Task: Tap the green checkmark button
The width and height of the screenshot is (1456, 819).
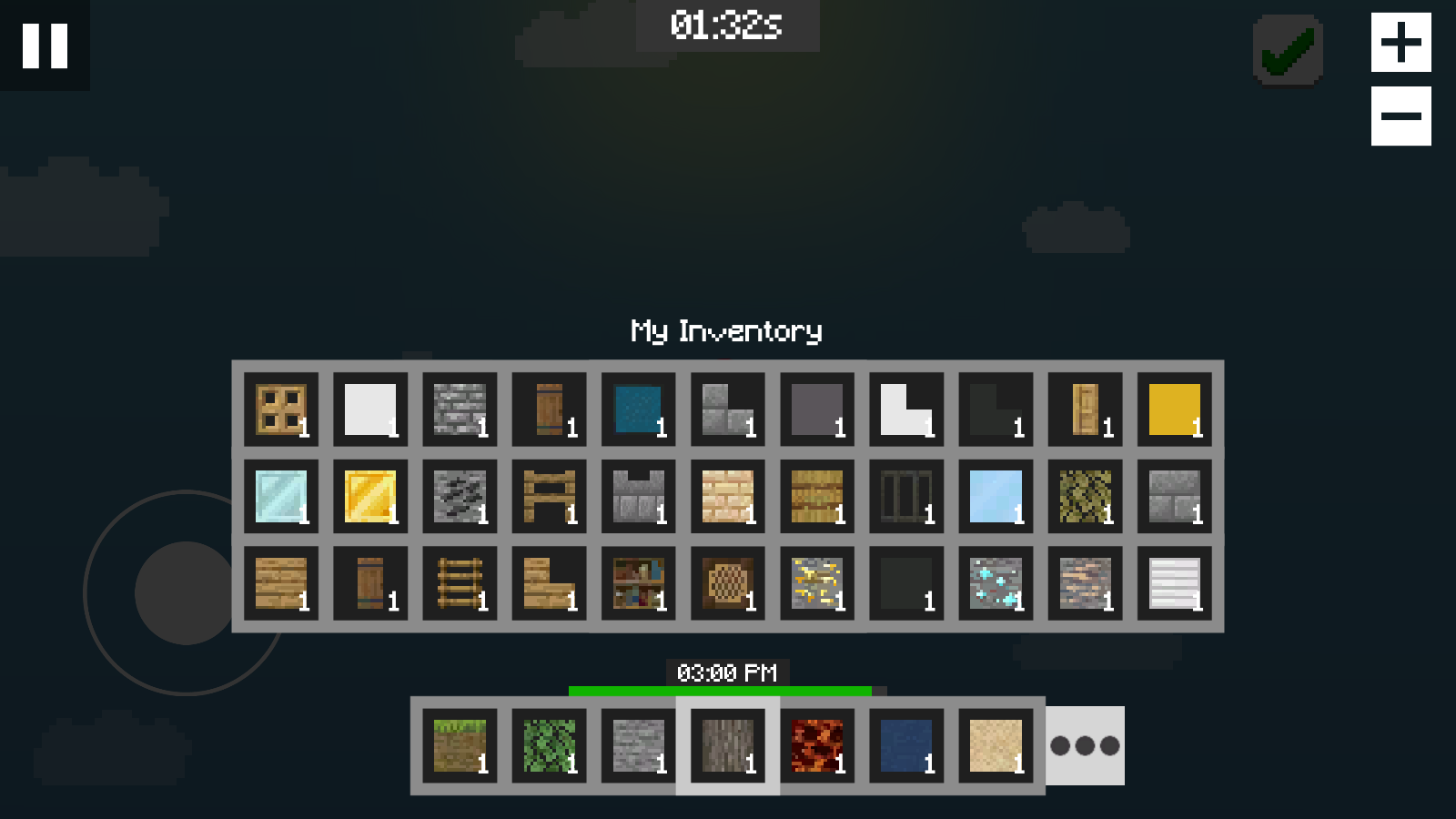Action: (1288, 50)
